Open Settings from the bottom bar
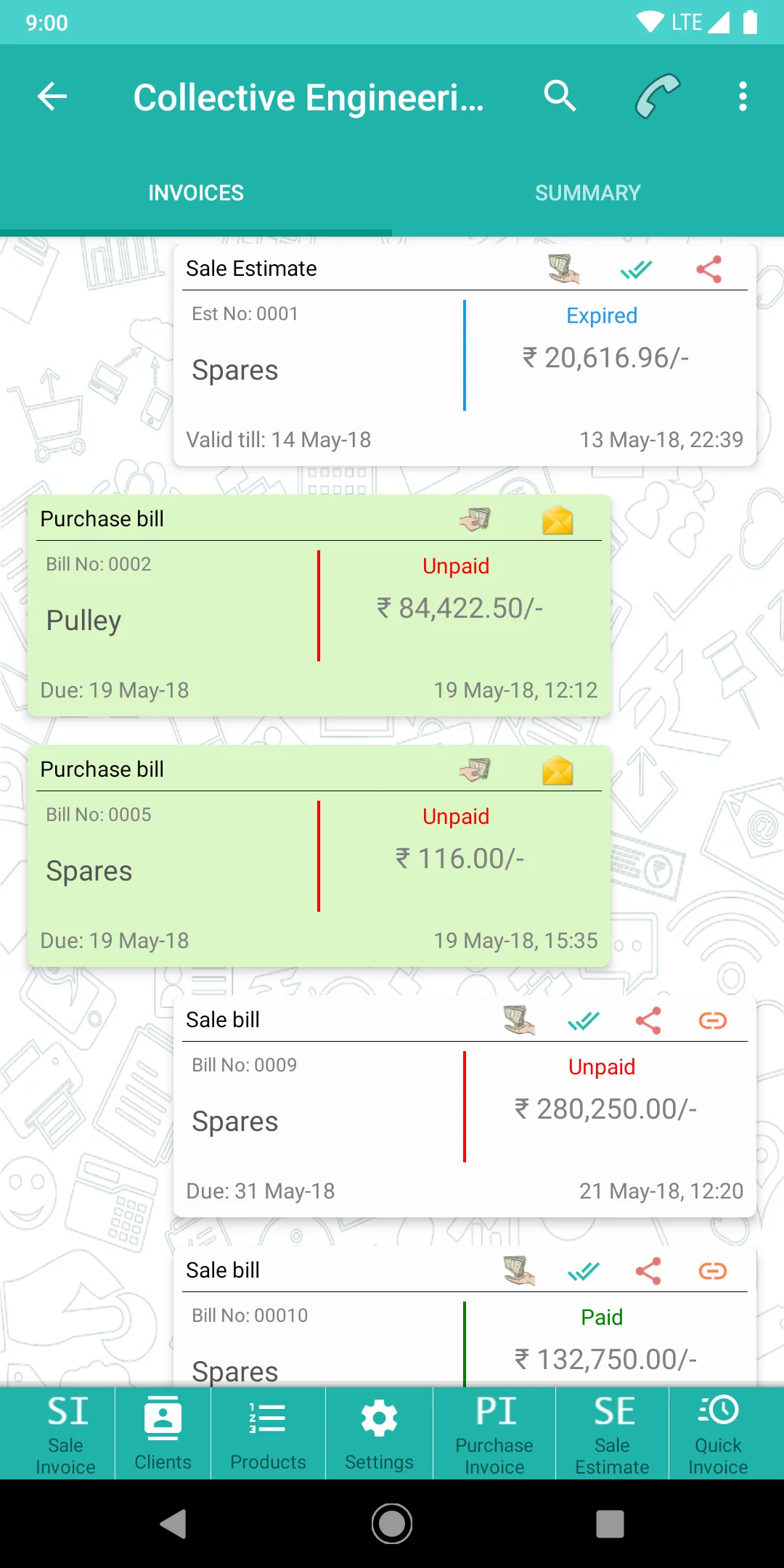784x1568 pixels. point(379,1434)
